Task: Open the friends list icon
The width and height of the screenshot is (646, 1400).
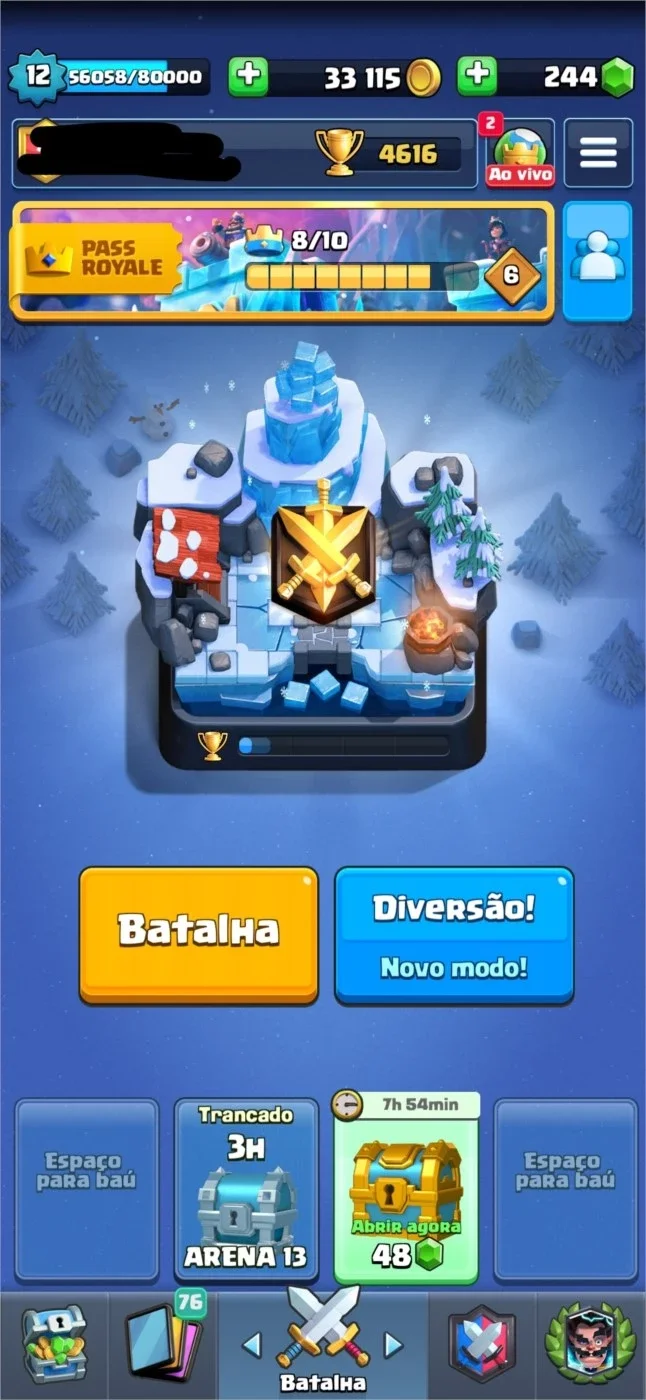Action: [598, 260]
